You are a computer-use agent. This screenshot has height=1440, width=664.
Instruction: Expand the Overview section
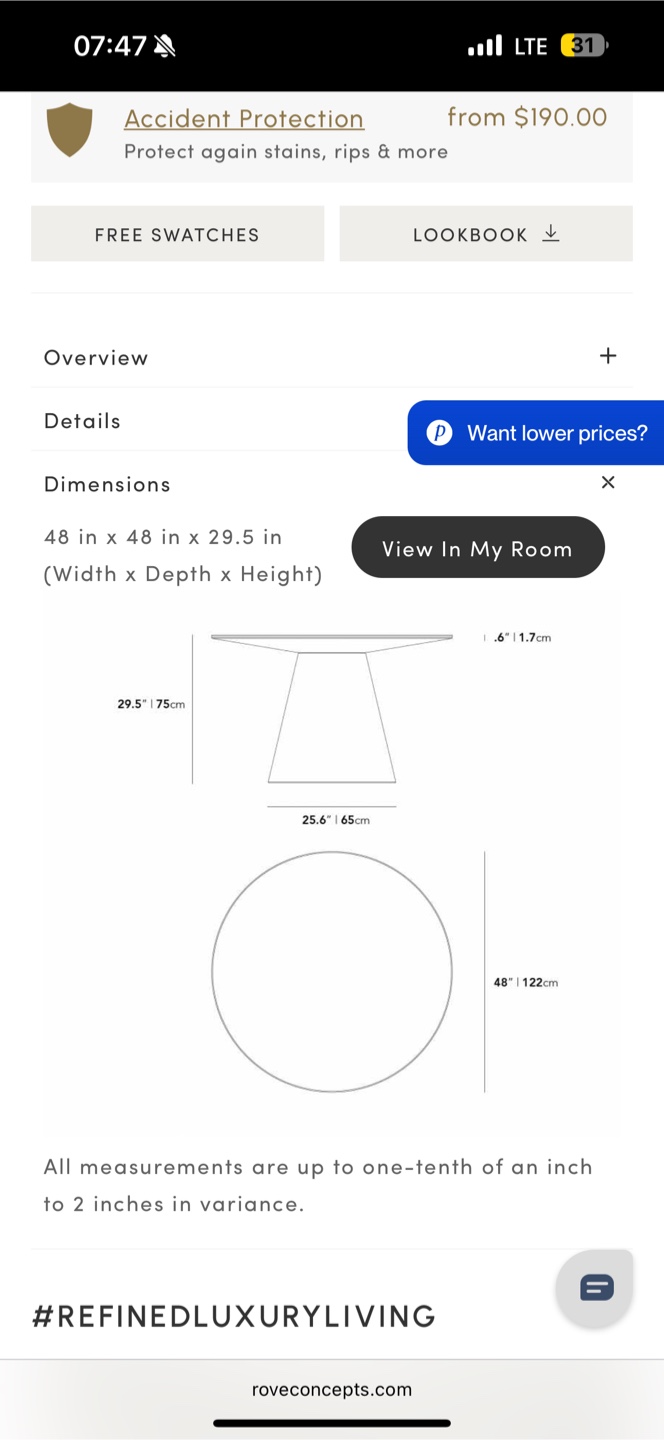point(331,357)
